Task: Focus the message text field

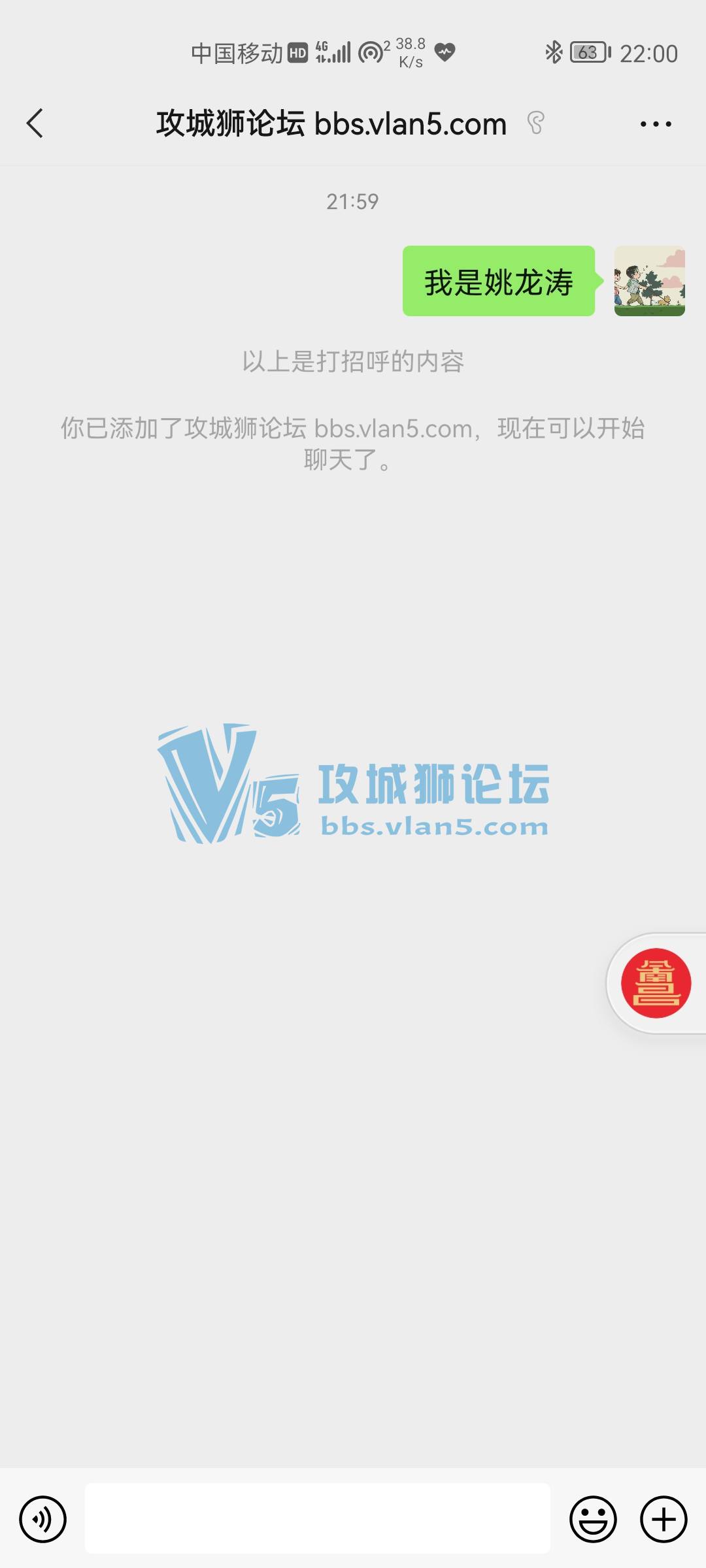Action: [x=317, y=1518]
